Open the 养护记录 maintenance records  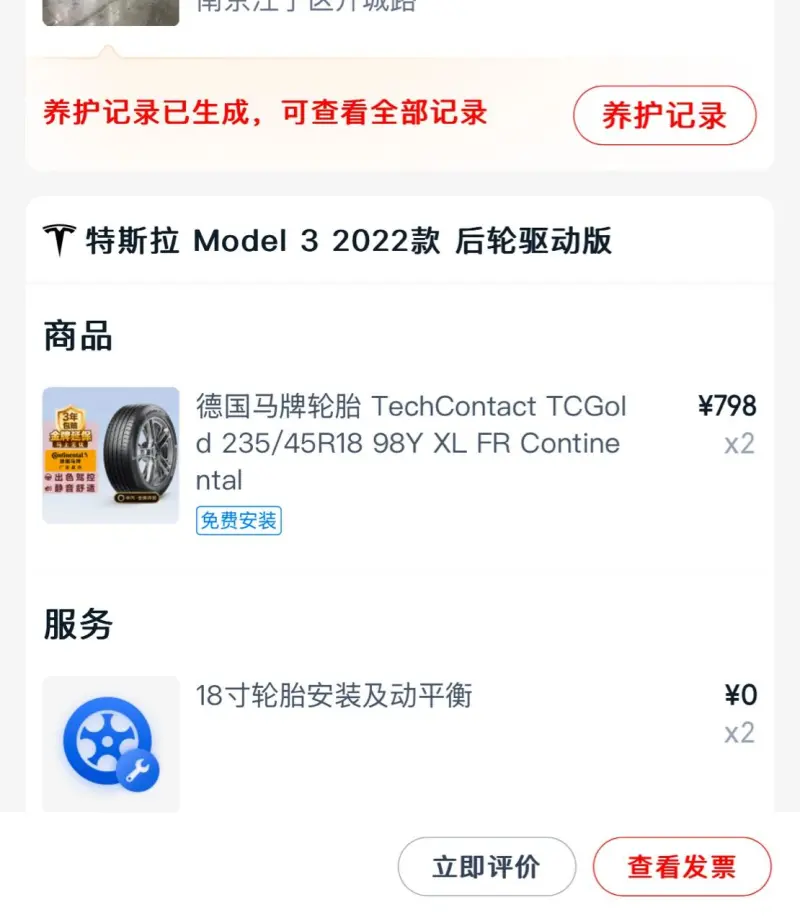tap(664, 115)
